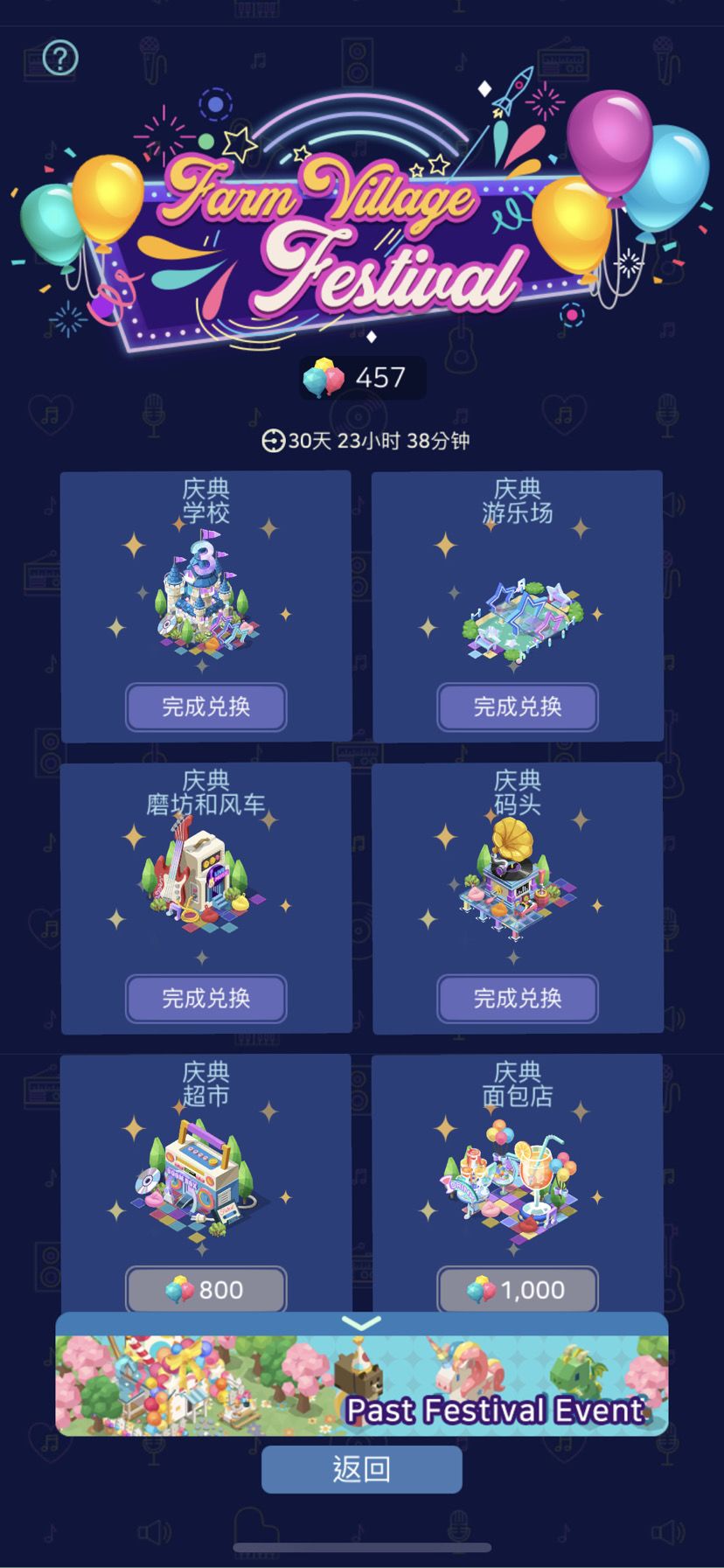The width and height of the screenshot is (724, 1568).
Task: Click the event countdown timer icon
Action: [x=273, y=443]
